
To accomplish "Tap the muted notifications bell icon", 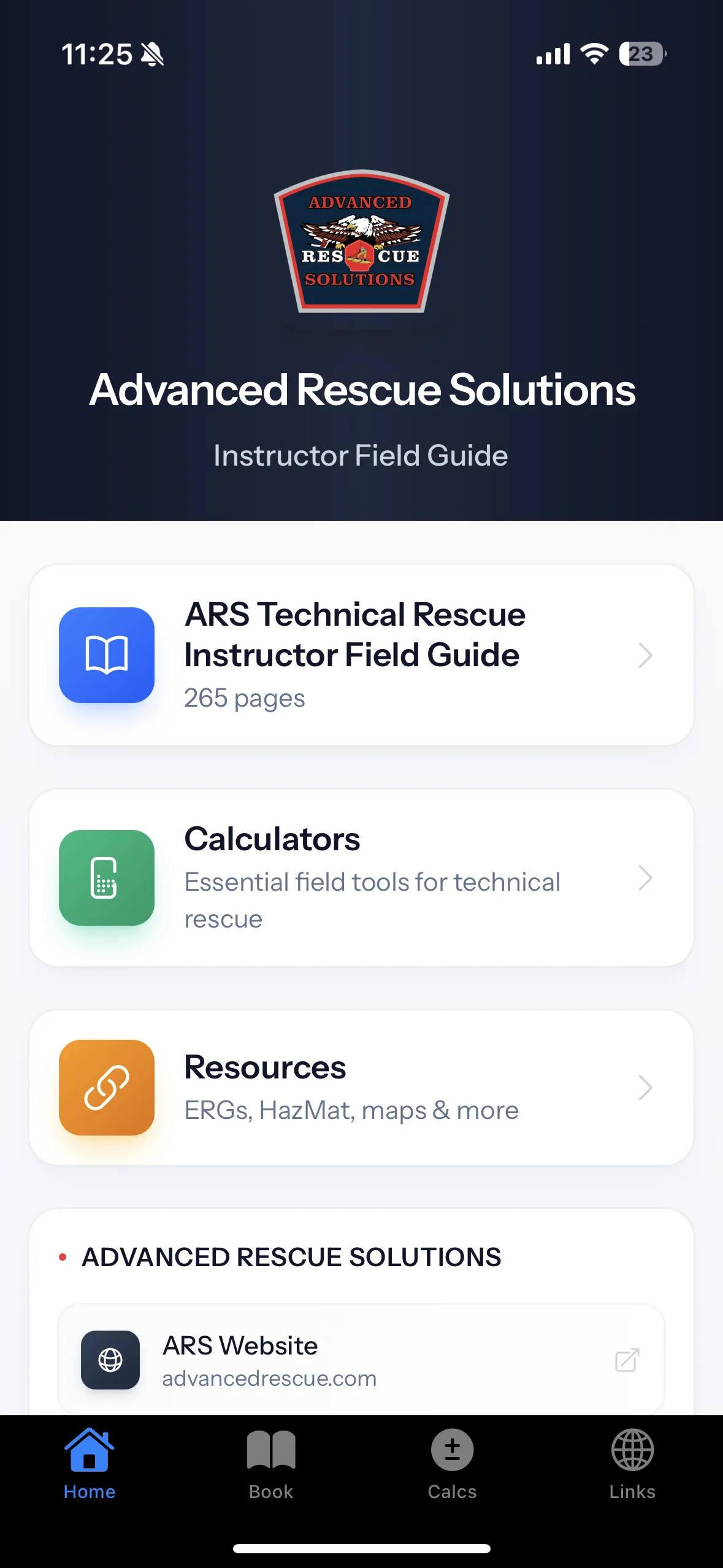I will tap(151, 54).
